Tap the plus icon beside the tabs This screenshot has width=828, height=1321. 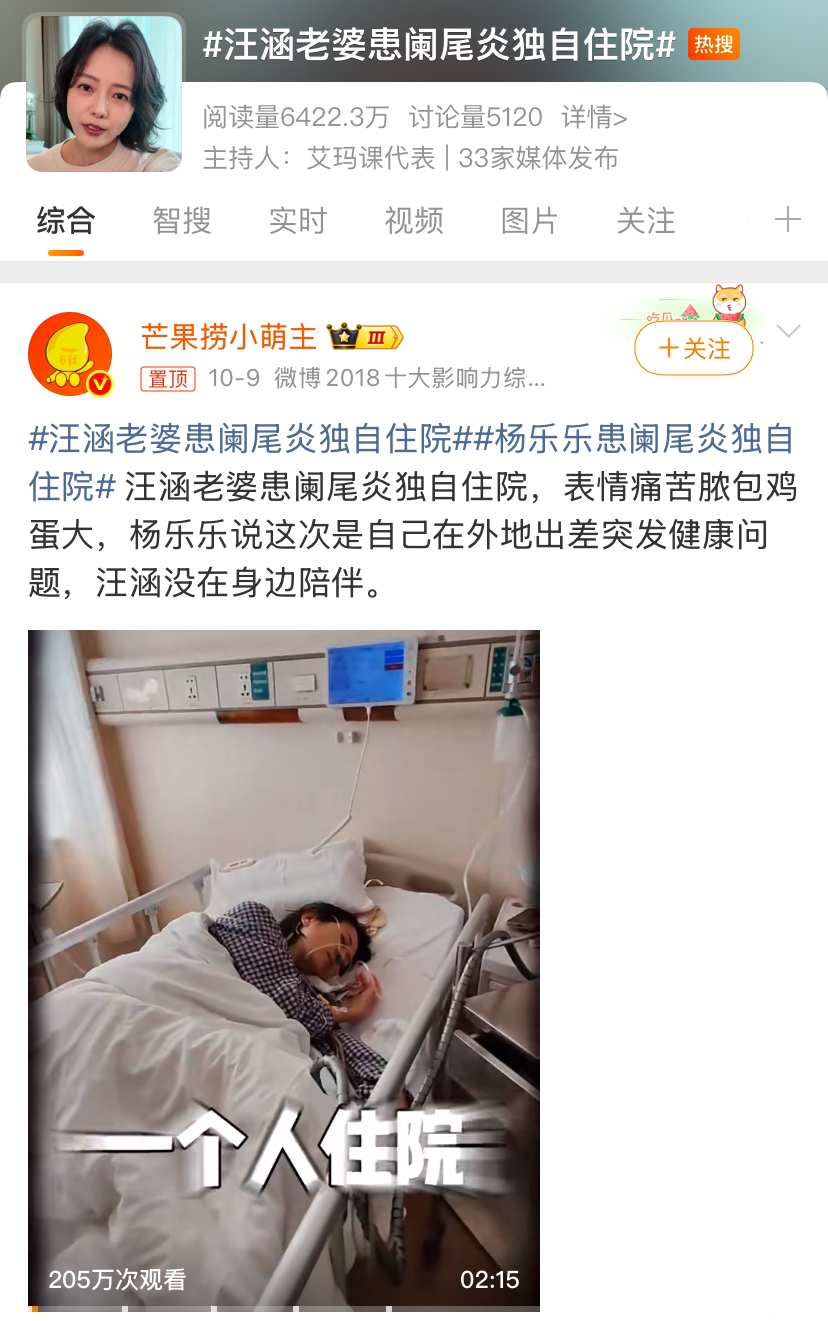click(x=788, y=220)
